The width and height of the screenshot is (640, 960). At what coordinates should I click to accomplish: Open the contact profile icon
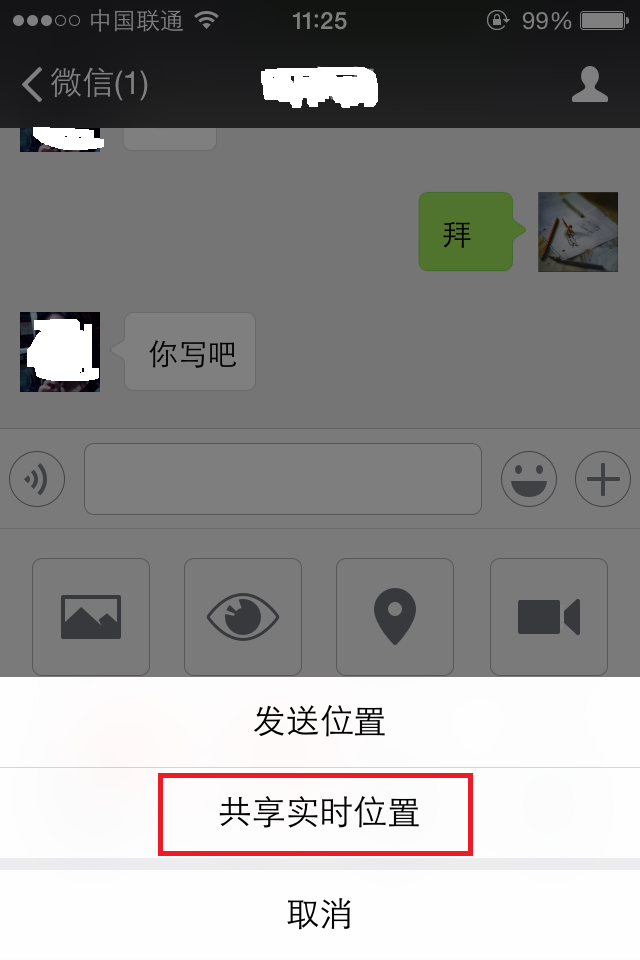point(590,84)
